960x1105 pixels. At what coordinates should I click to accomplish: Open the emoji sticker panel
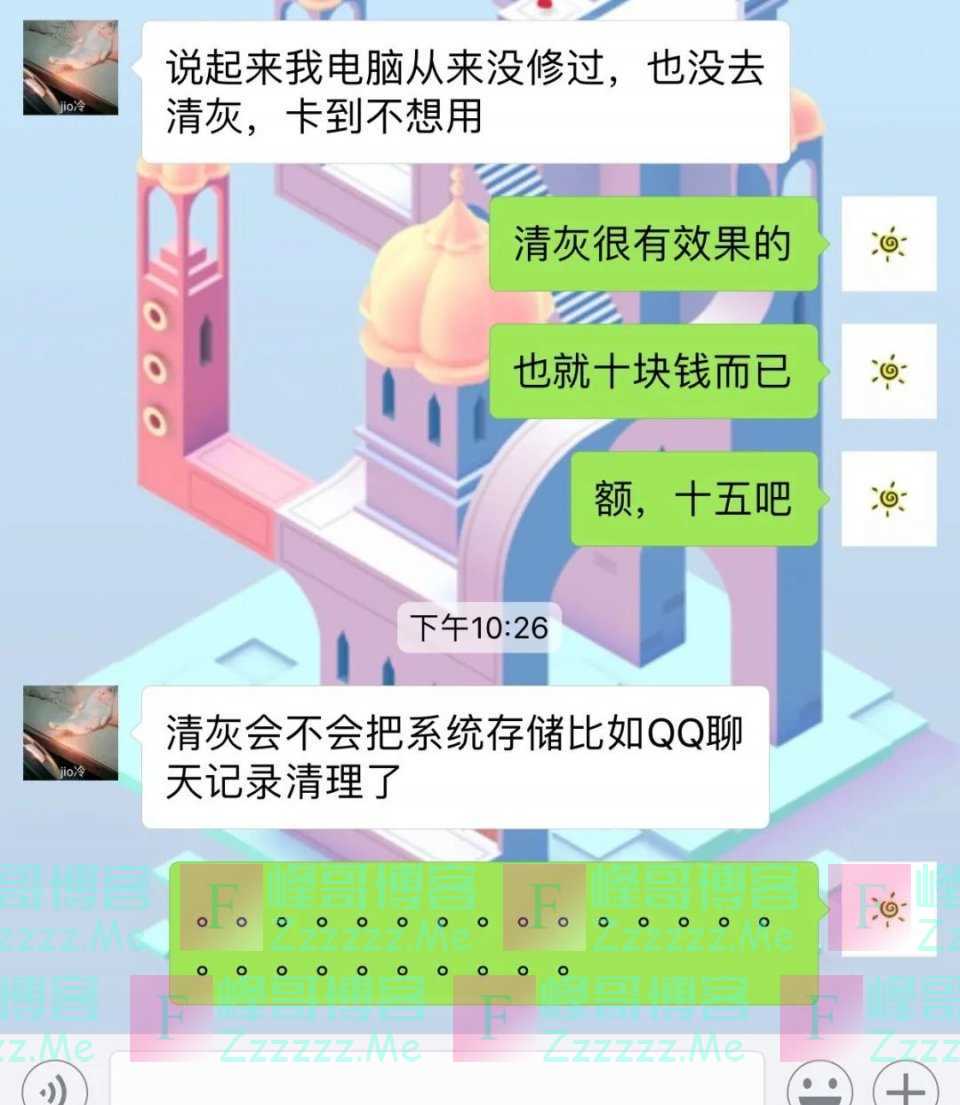tap(820, 1085)
